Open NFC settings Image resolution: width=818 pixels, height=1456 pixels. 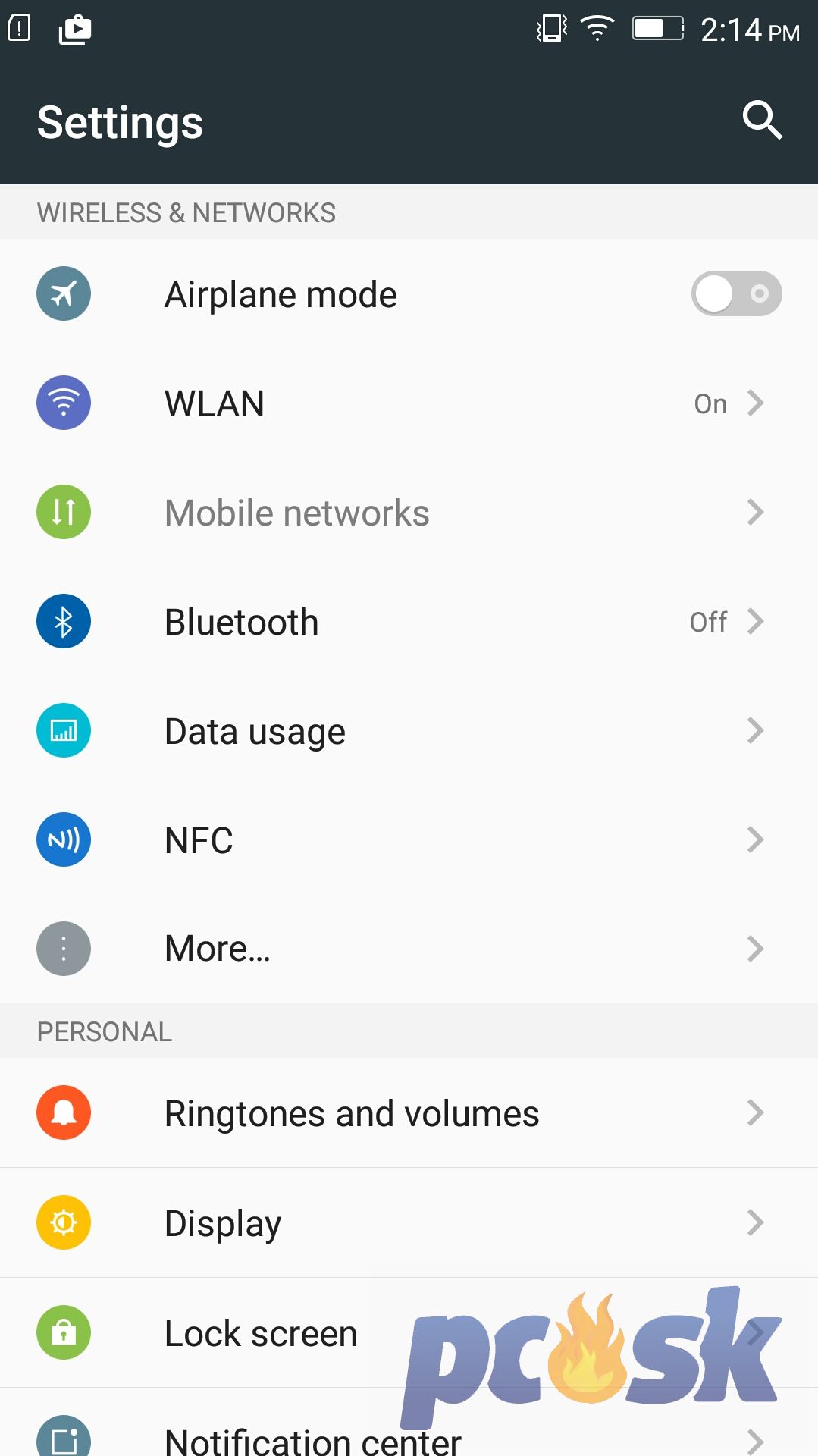pyautogui.click(x=409, y=839)
